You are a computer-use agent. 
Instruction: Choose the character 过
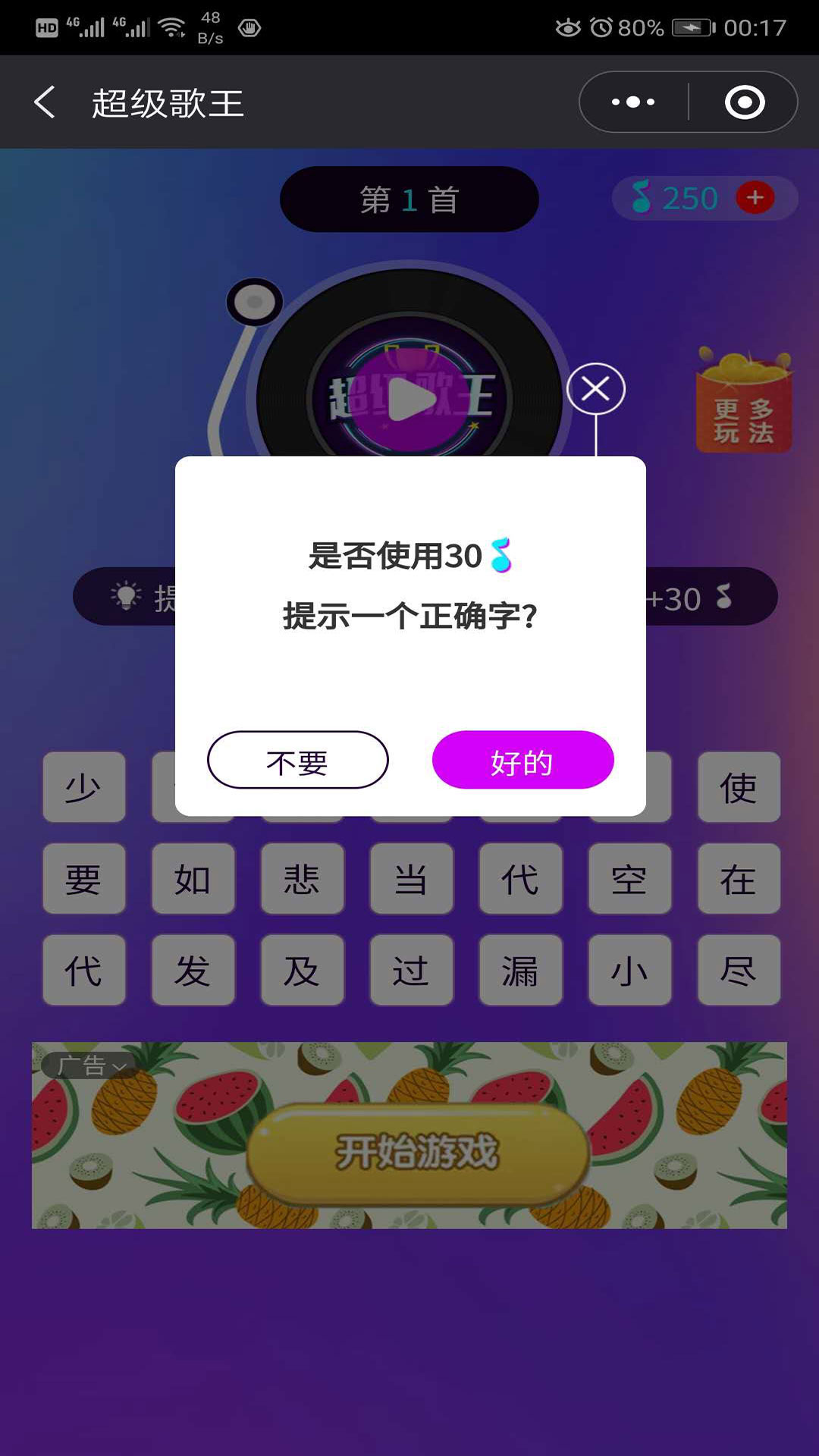coord(411,971)
